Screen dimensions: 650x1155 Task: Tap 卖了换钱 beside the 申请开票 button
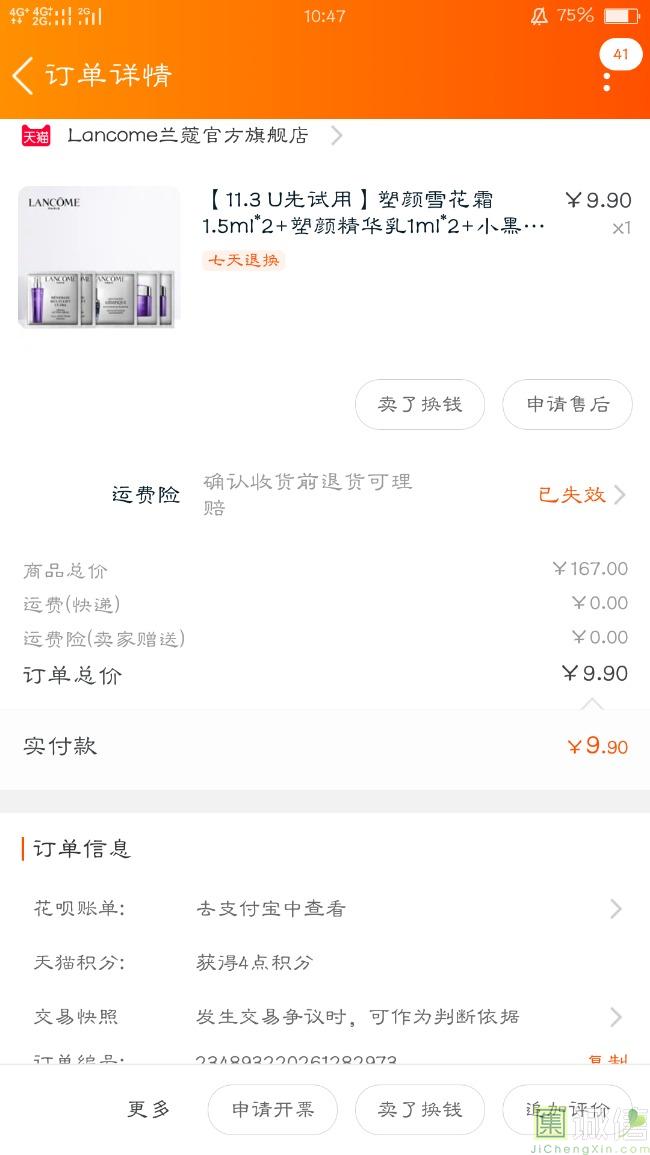pos(420,1109)
